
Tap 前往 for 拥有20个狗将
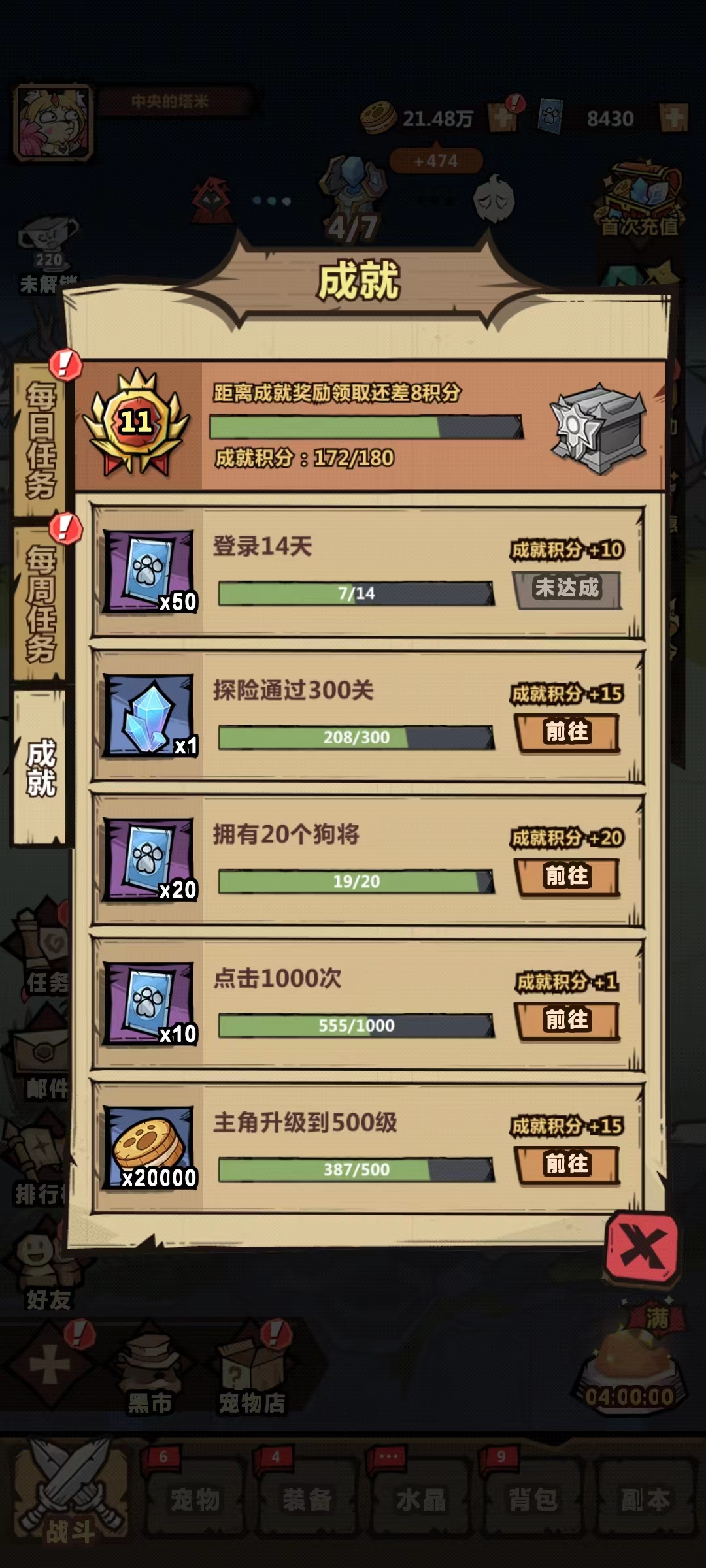[x=567, y=876]
